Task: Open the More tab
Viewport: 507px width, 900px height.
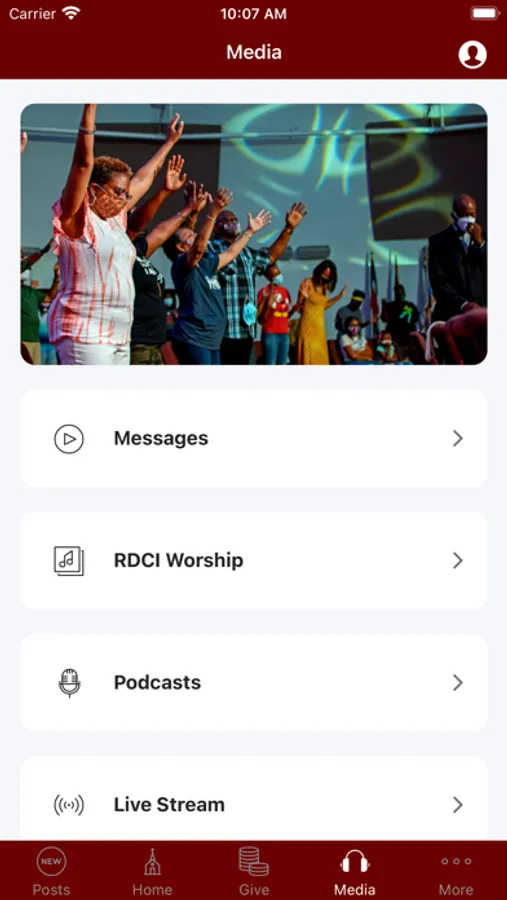Action: point(456,871)
